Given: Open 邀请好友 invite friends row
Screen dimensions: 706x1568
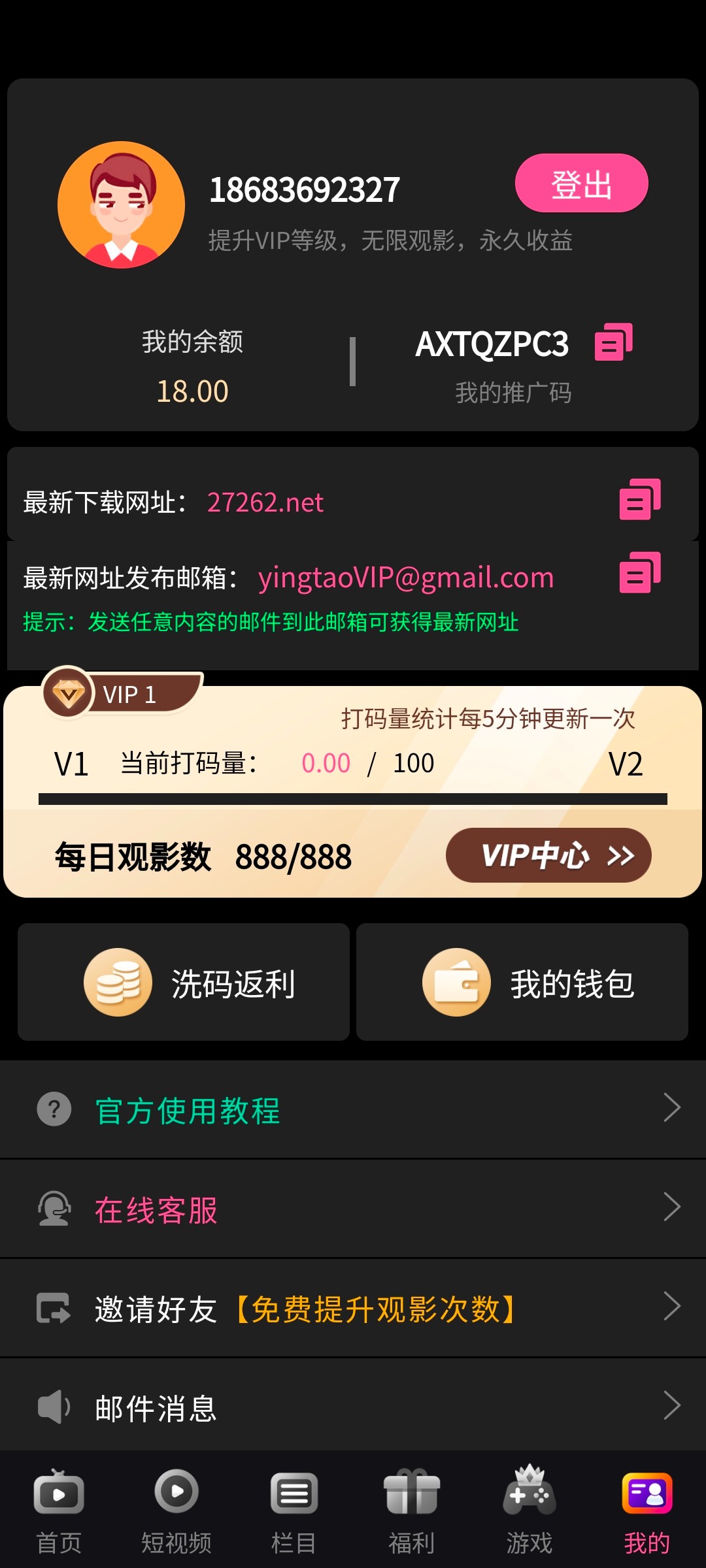Looking at the screenshot, I should point(353,1308).
